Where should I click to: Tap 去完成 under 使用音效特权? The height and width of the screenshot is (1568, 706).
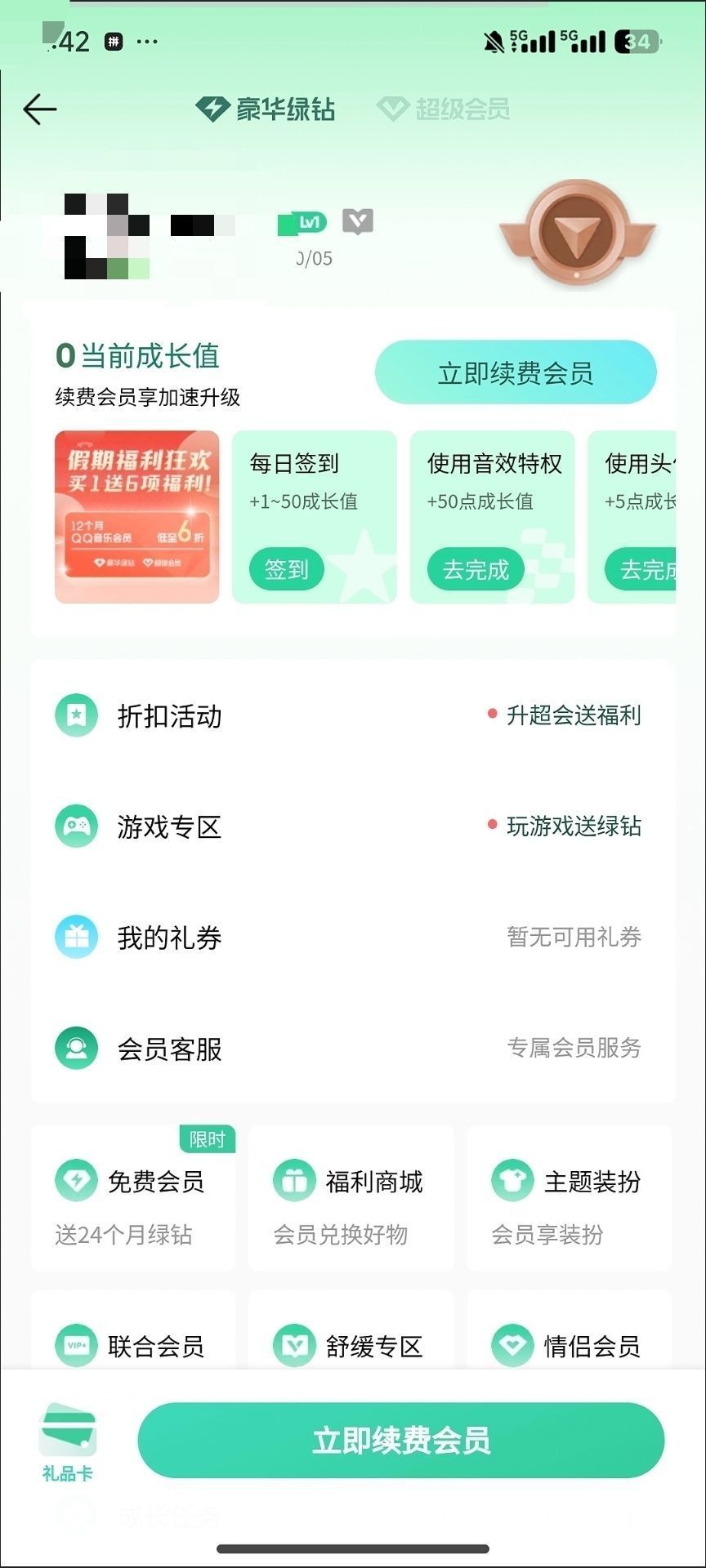point(476,569)
